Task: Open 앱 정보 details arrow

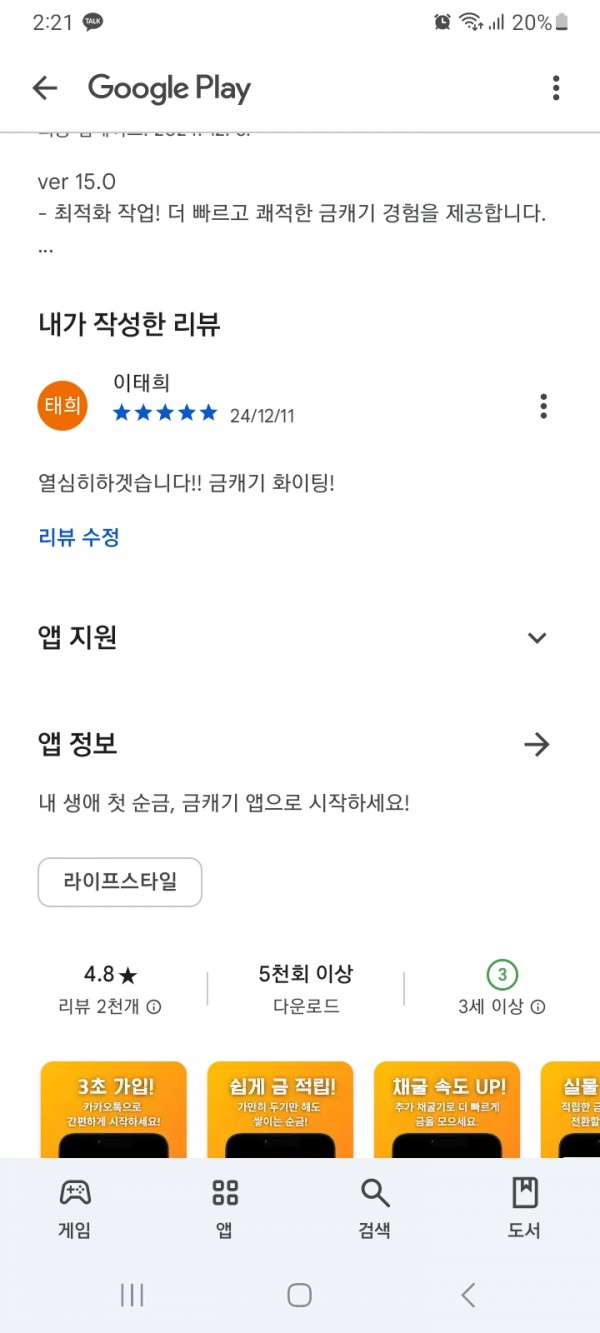Action: 537,744
